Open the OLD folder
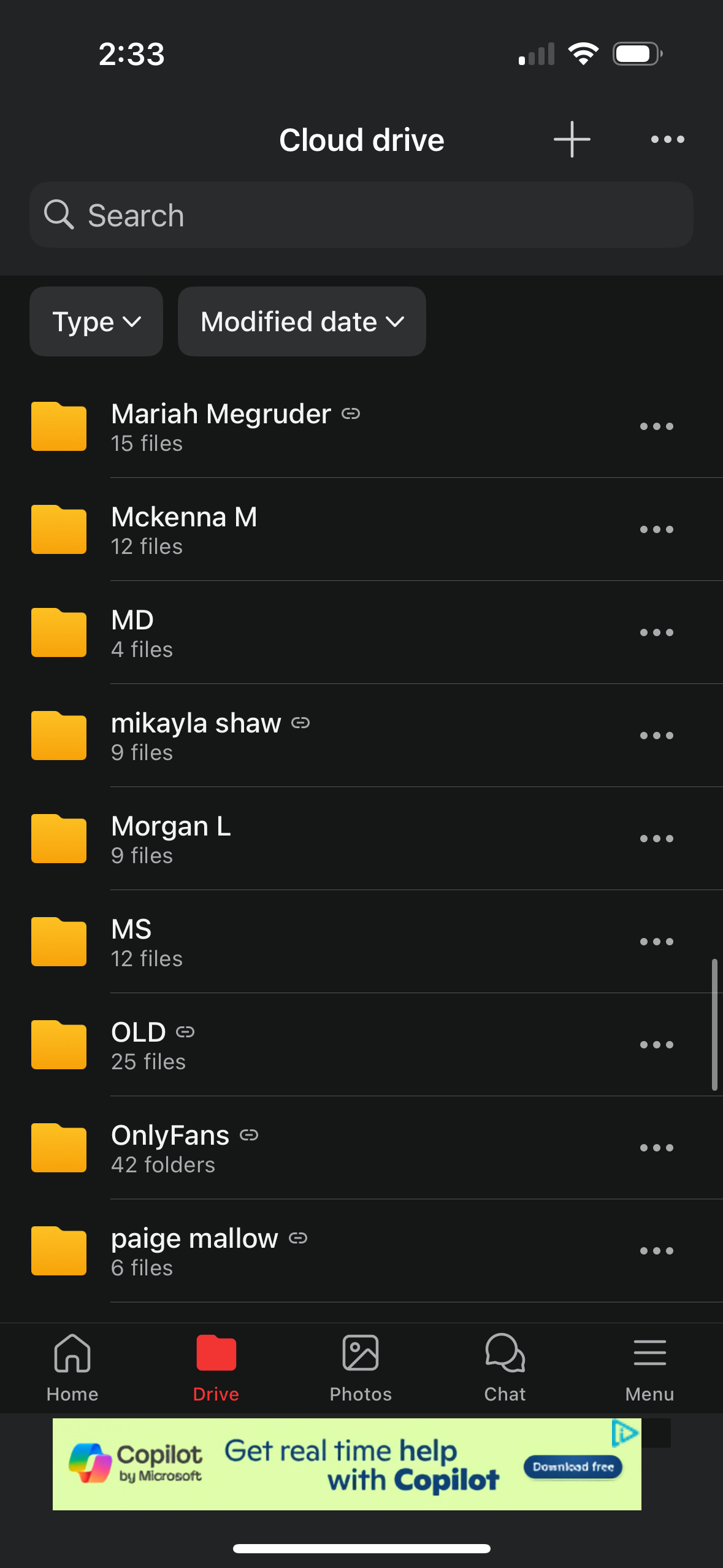Screen dimensions: 723x1568 click(x=139, y=1045)
